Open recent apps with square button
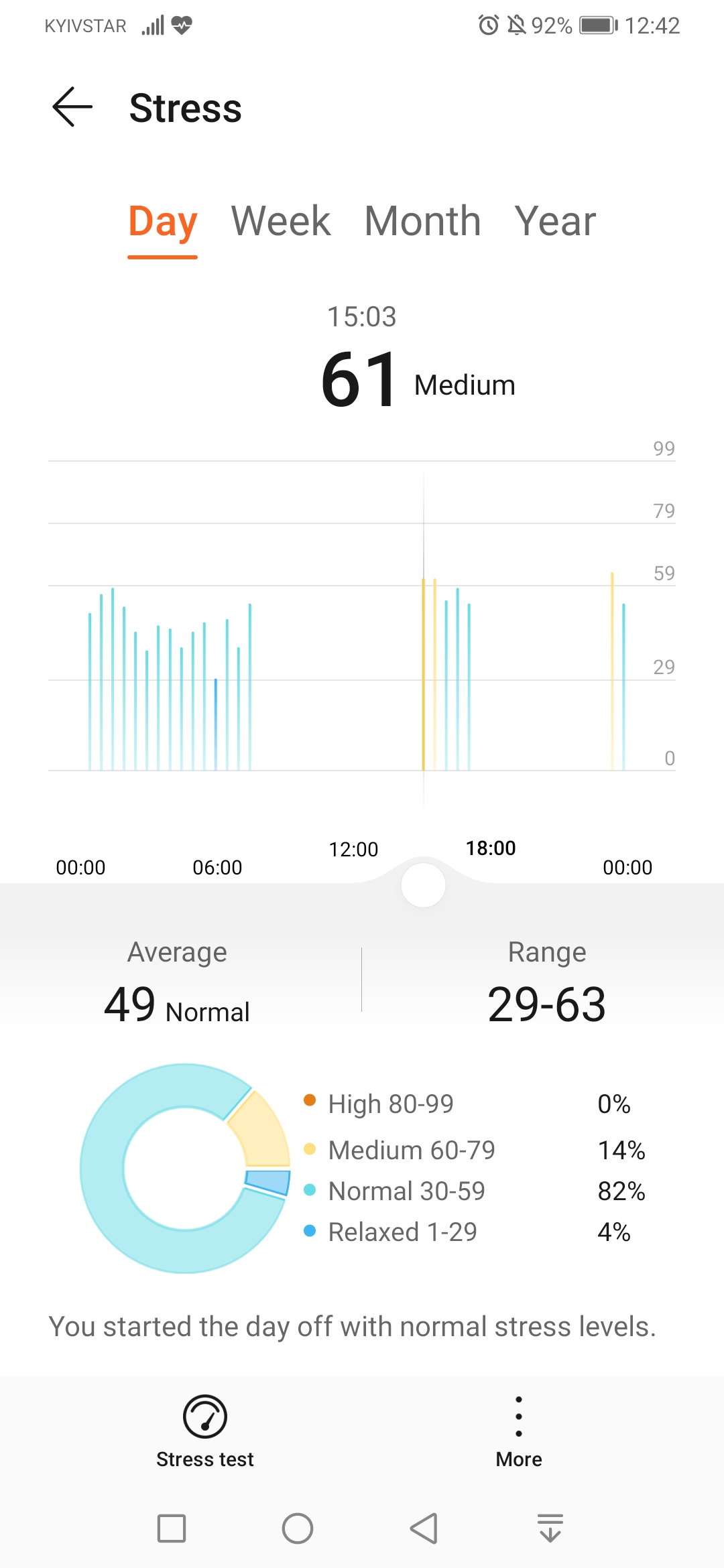 pyautogui.click(x=172, y=1528)
